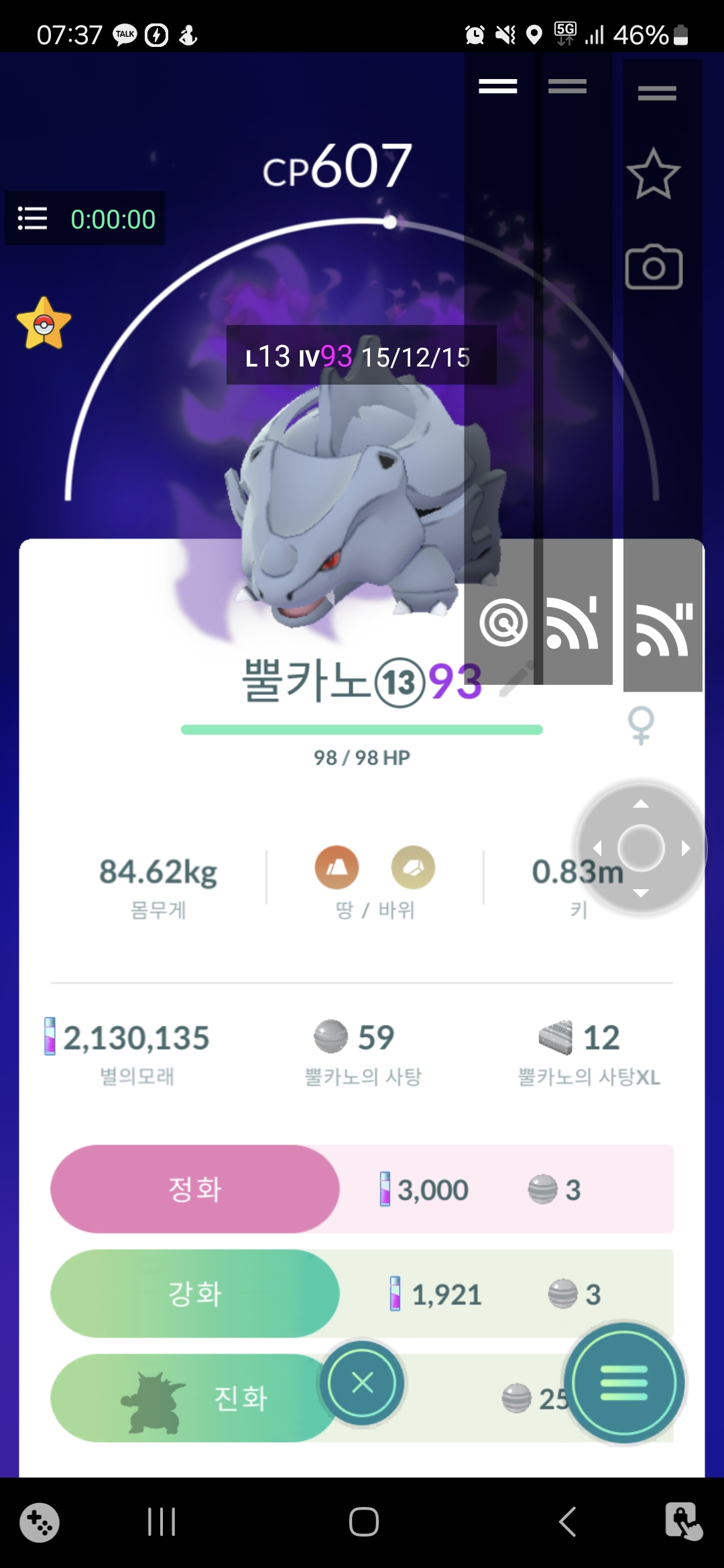
Task: Open the round green hamburger menu
Action: (x=624, y=1383)
